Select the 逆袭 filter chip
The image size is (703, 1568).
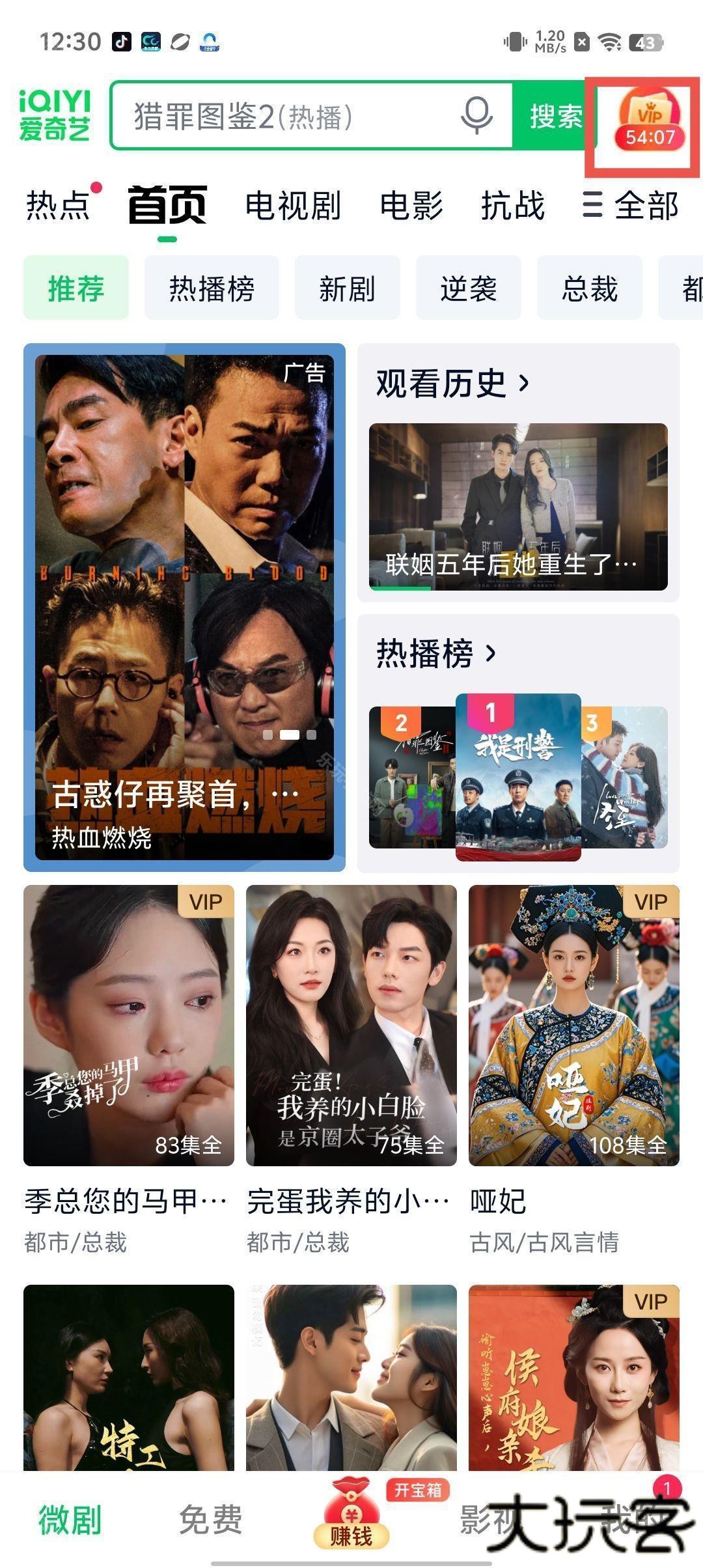coord(468,288)
